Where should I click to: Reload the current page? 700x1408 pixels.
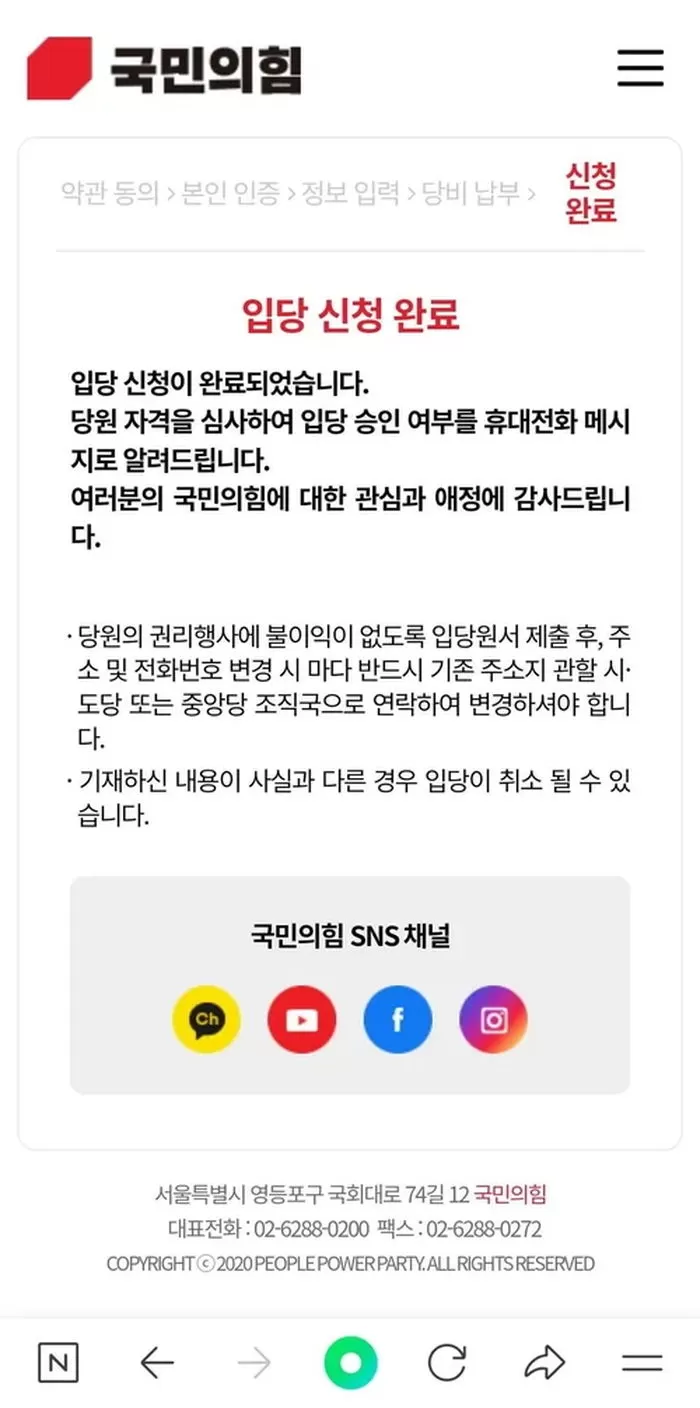[x=447, y=1362]
